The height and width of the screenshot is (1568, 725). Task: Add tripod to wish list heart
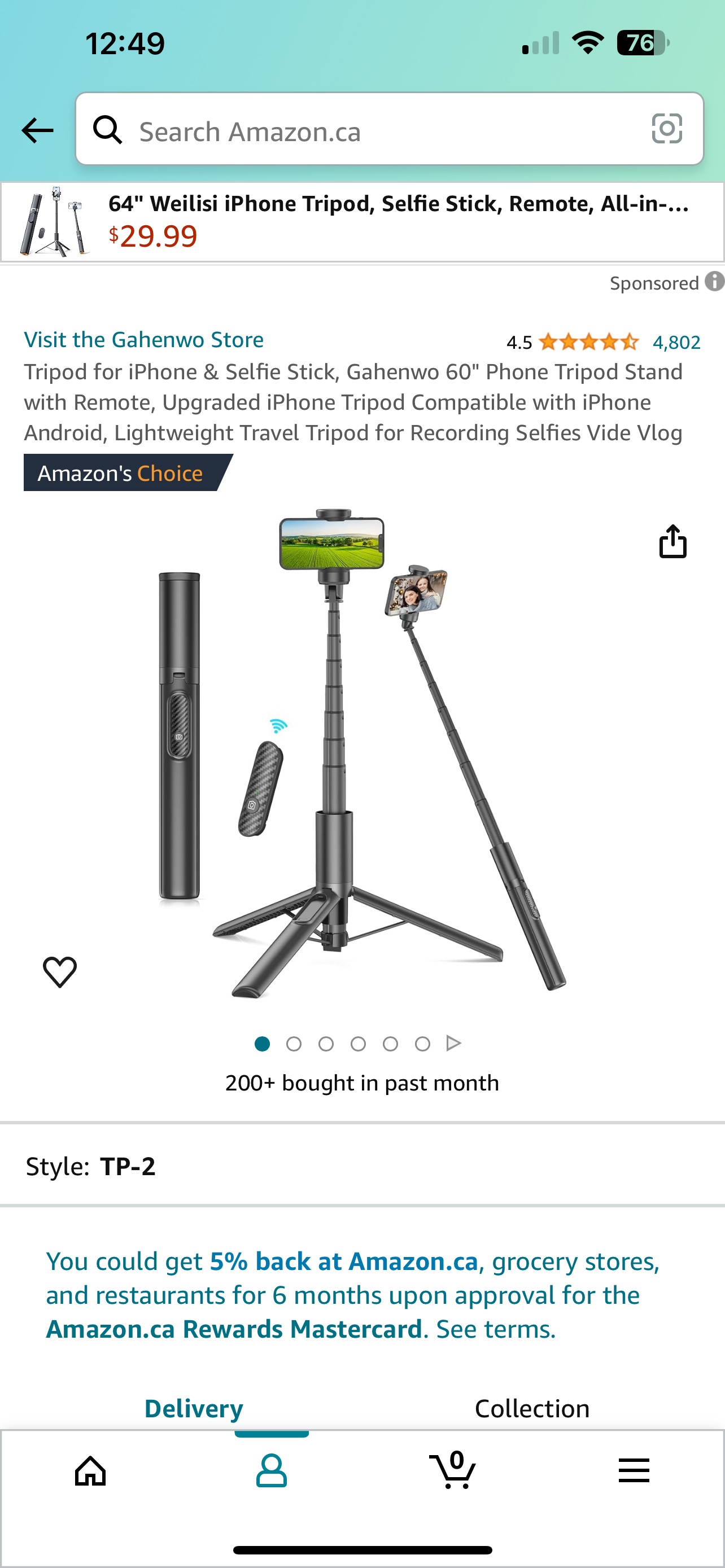[x=60, y=971]
